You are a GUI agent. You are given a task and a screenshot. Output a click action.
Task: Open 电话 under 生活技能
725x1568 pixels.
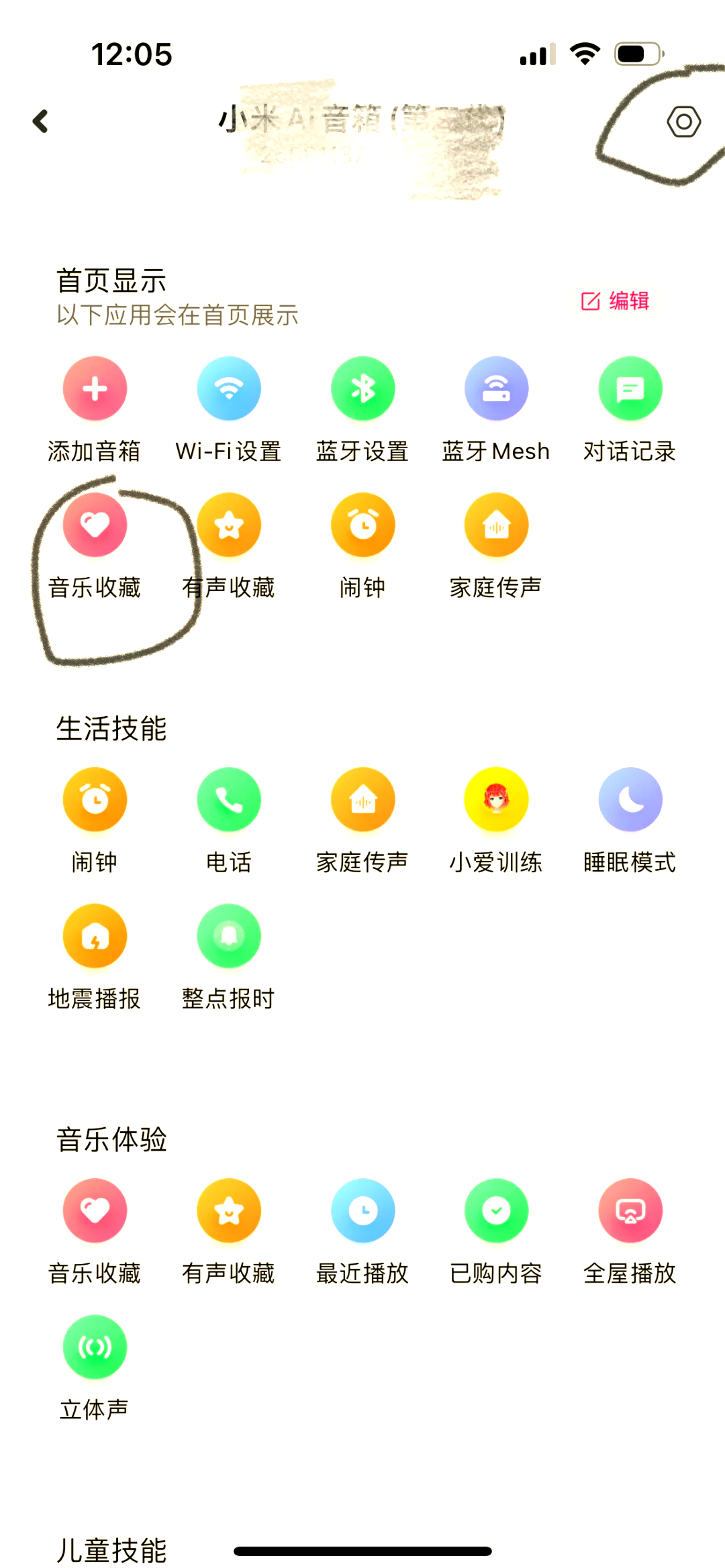coord(229,800)
